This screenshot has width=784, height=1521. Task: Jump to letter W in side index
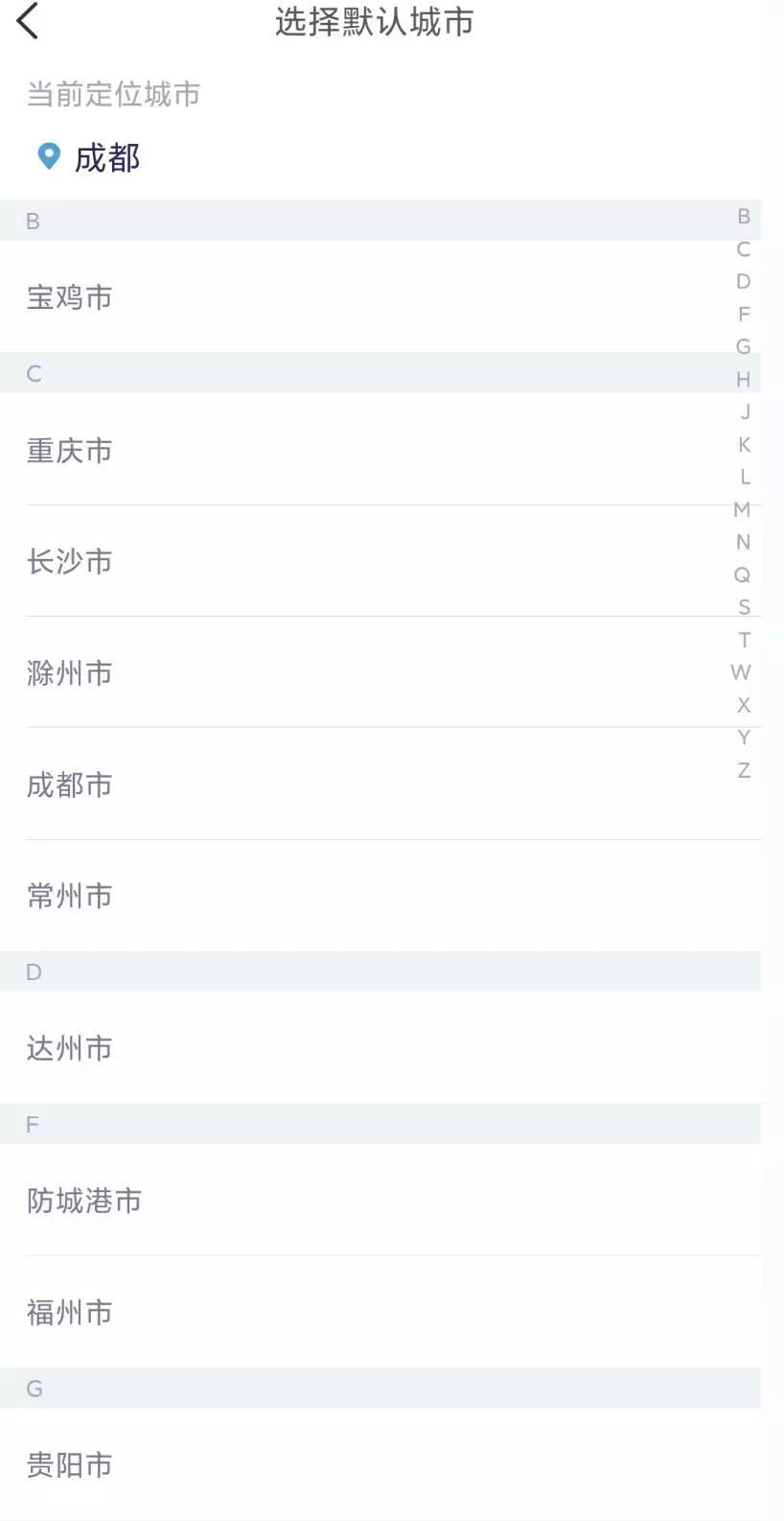click(x=741, y=672)
